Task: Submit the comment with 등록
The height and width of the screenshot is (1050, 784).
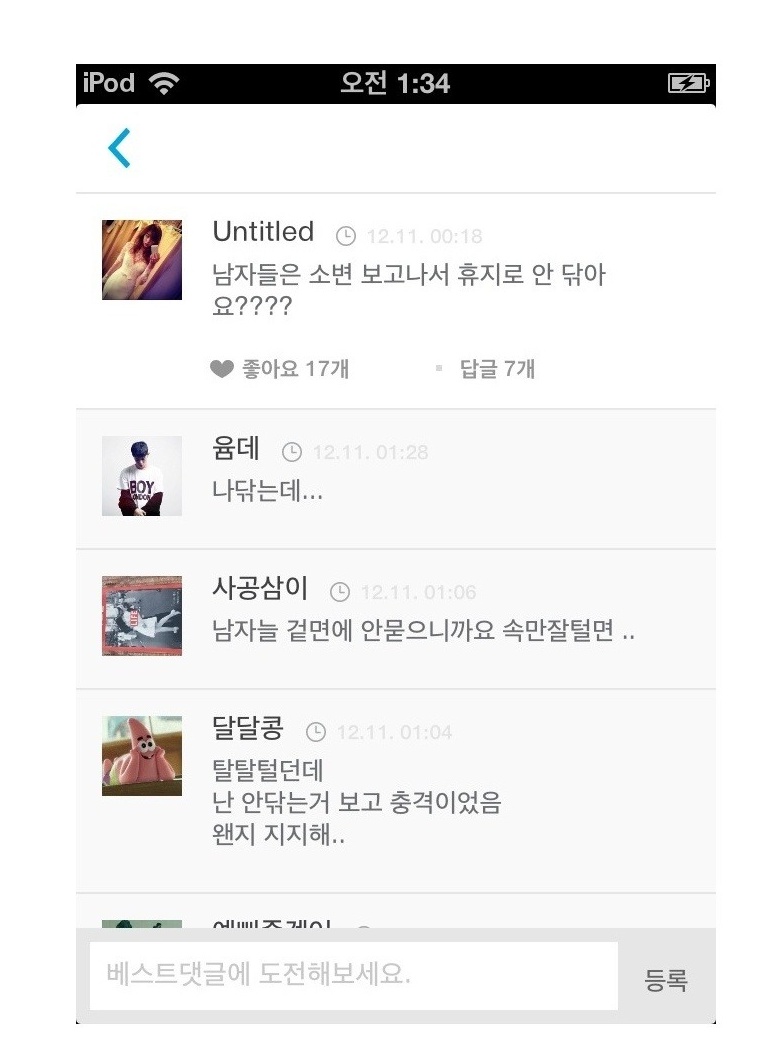Action: point(666,981)
